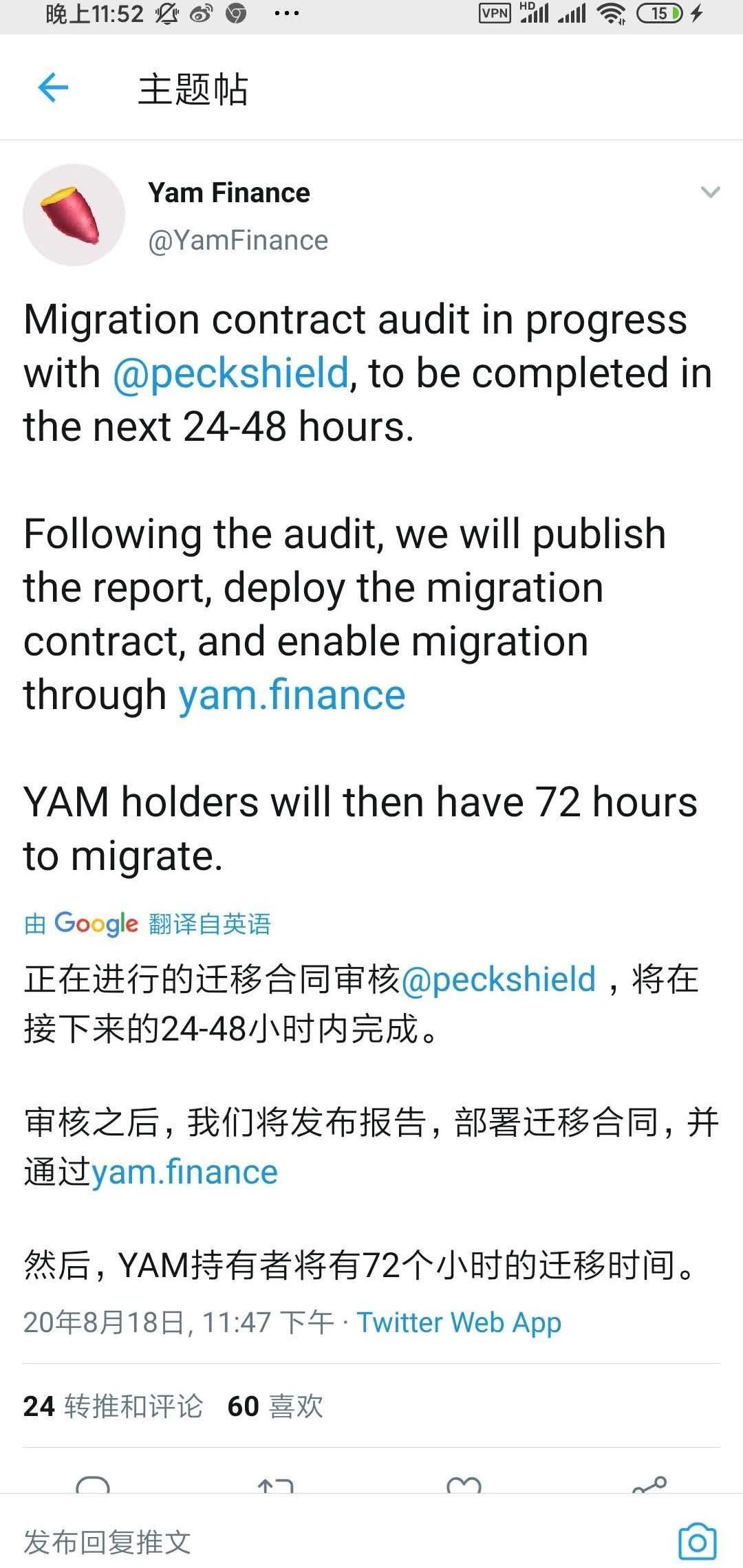Reply to tweet with comment icon
The width and height of the screenshot is (743, 1568).
tap(93, 1484)
